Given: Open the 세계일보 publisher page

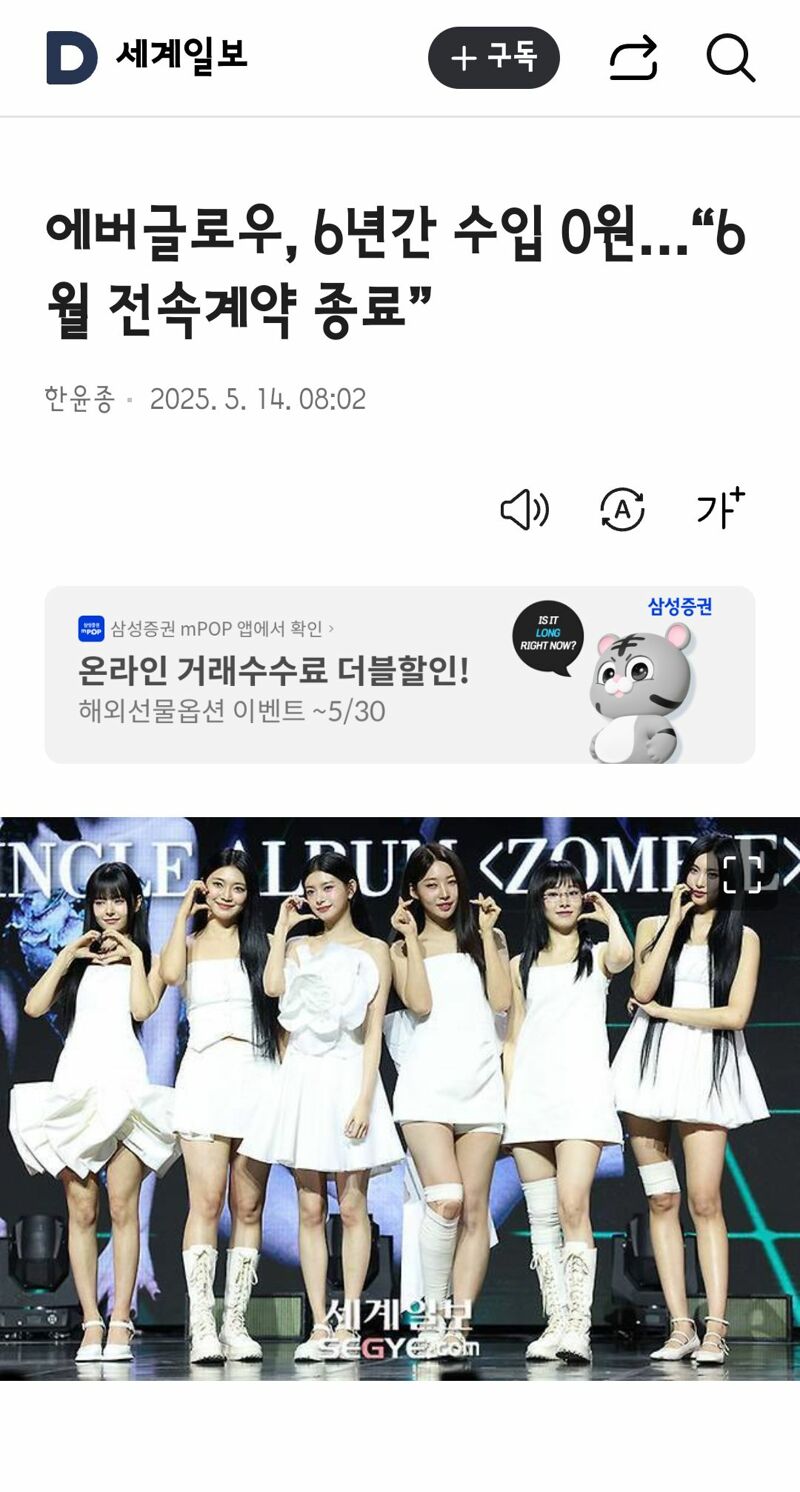Looking at the screenshot, I should [x=181, y=55].
